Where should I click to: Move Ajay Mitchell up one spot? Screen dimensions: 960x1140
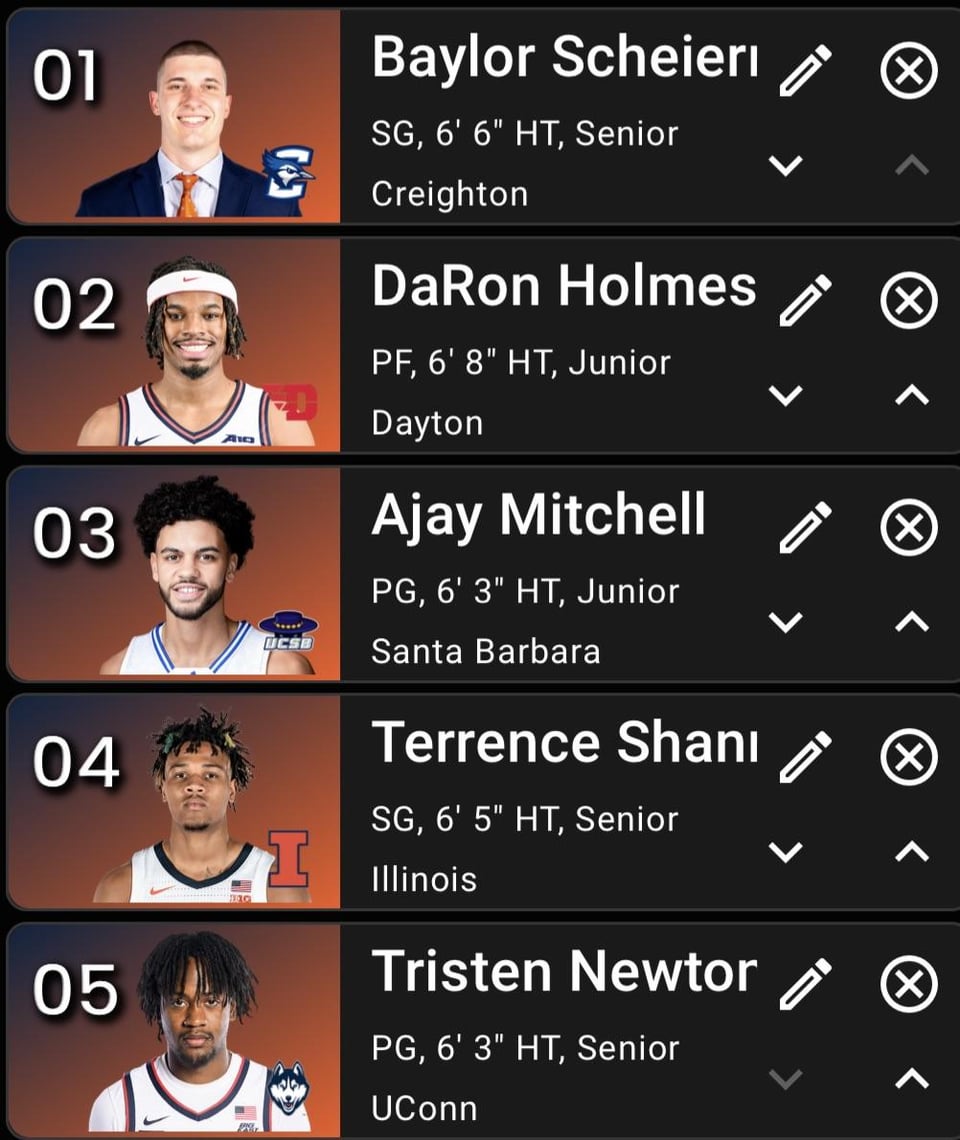tap(911, 622)
